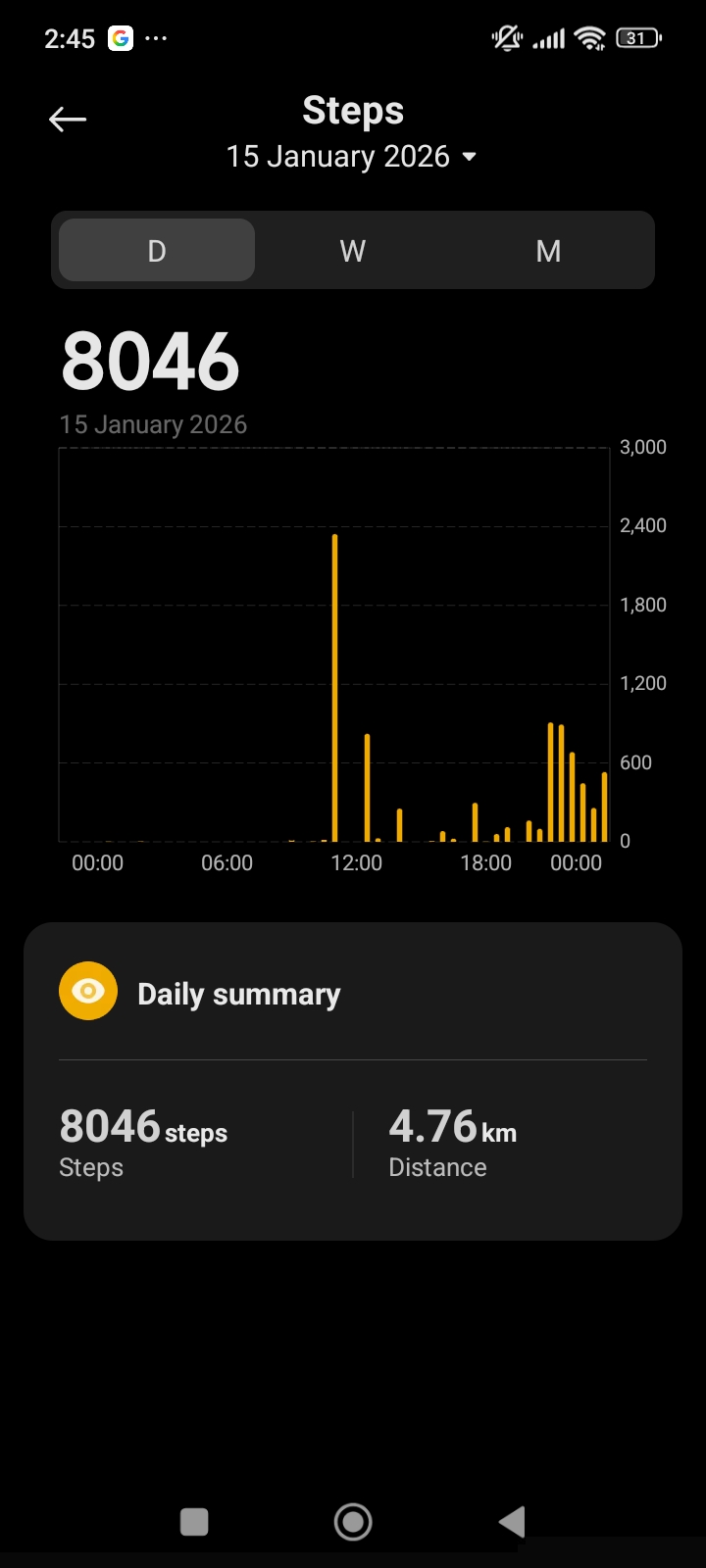Tap the tallest bar near 12:00 on the chart
Viewport: 706px width, 1568px height.
coord(334,686)
